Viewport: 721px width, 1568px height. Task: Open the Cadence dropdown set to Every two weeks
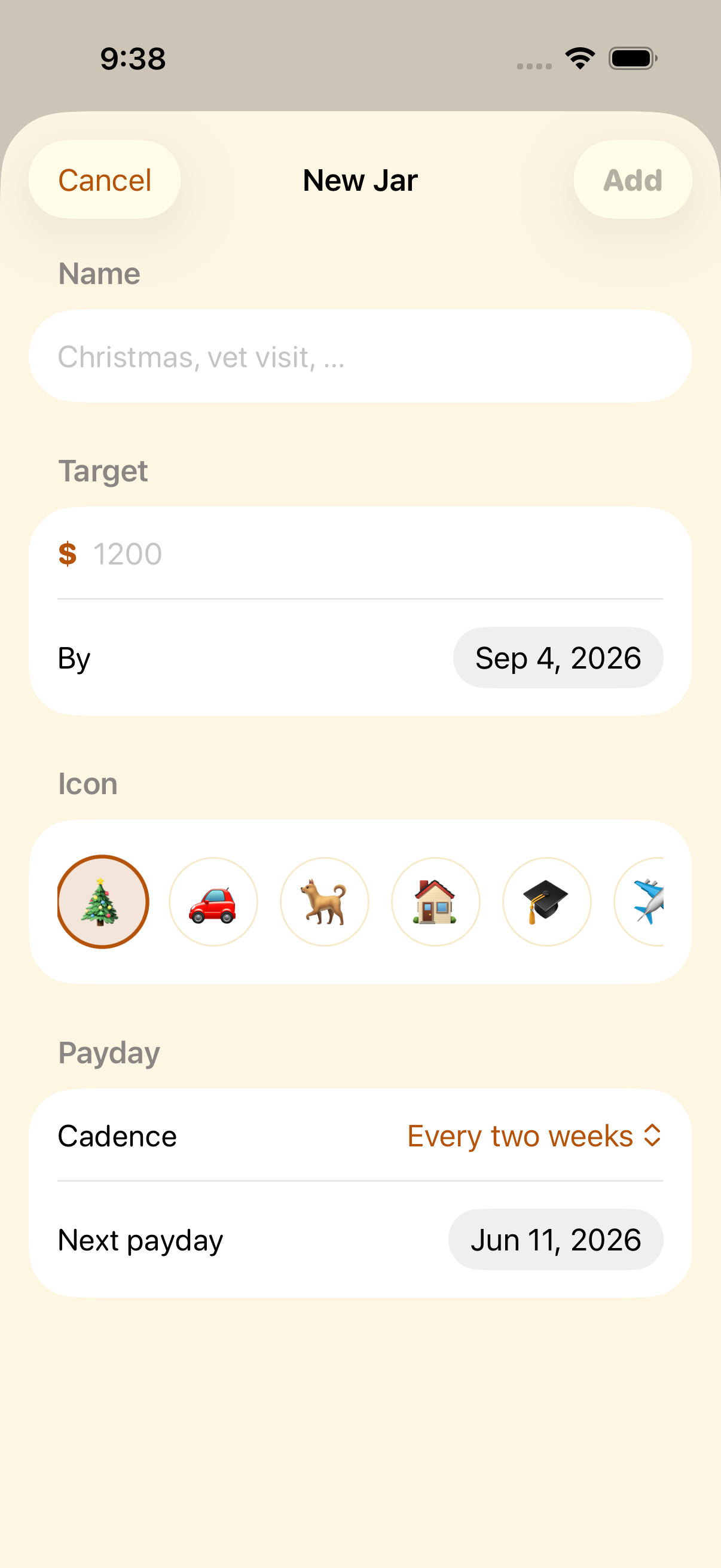[x=535, y=1136]
